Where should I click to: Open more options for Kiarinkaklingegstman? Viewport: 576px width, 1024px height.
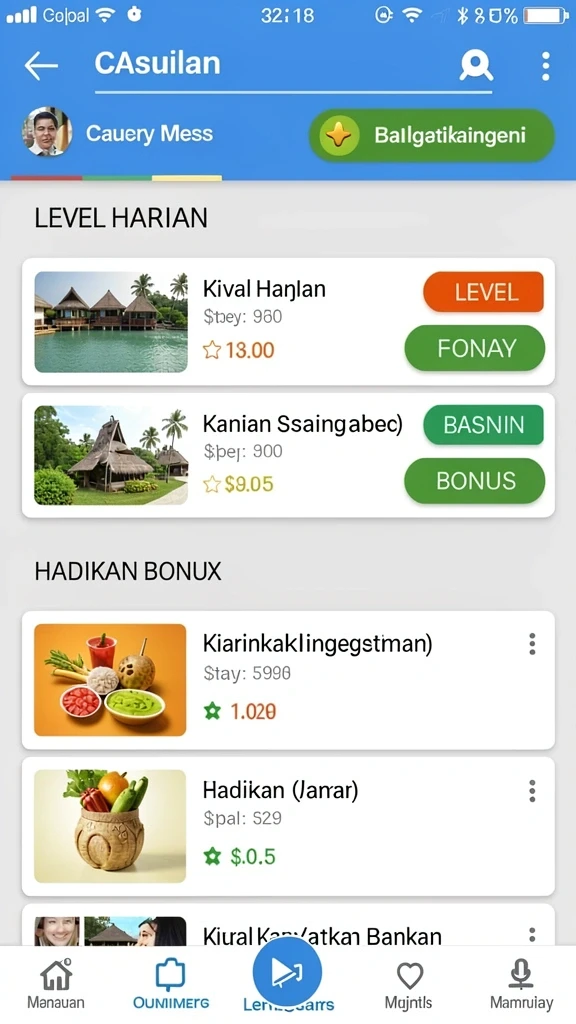click(x=532, y=644)
